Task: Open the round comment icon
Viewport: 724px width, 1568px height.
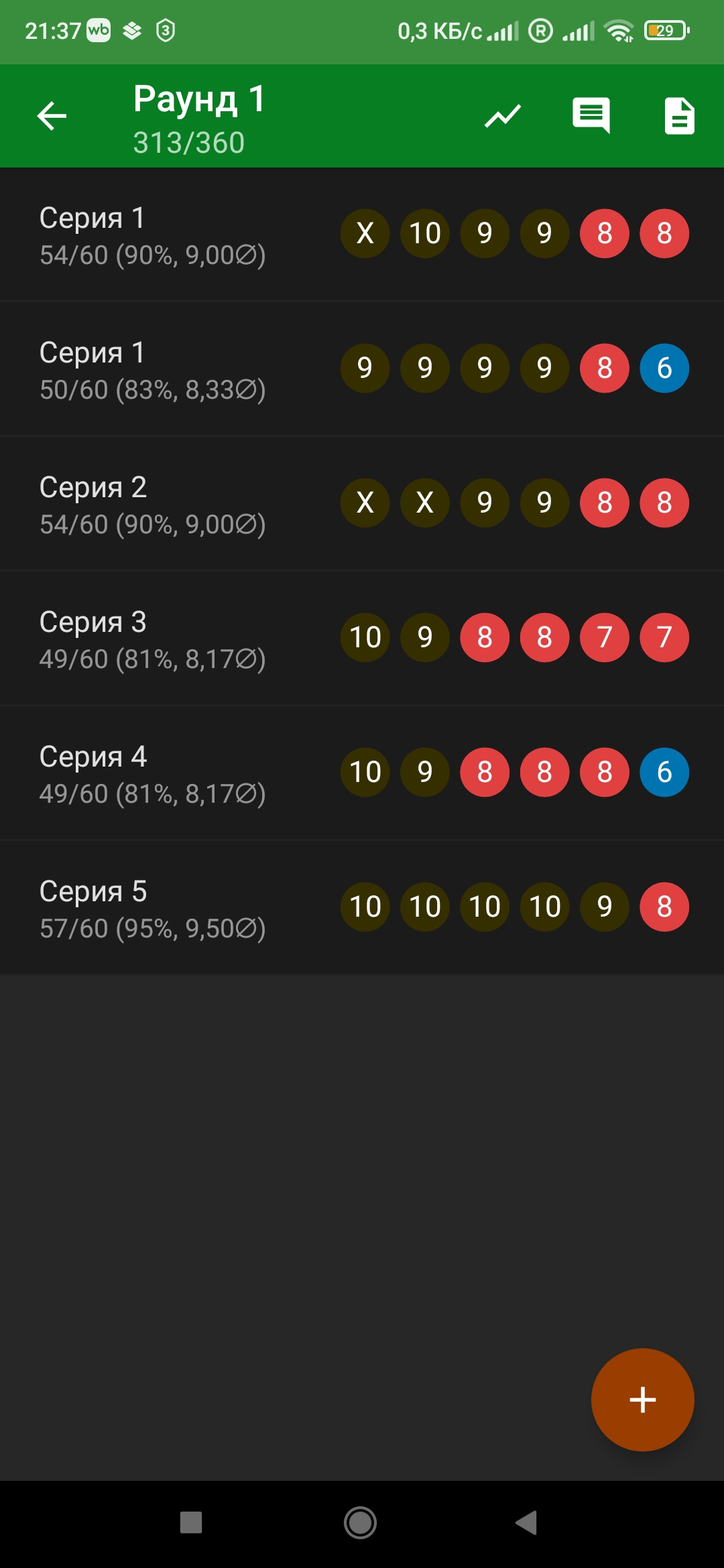Action: (x=591, y=116)
